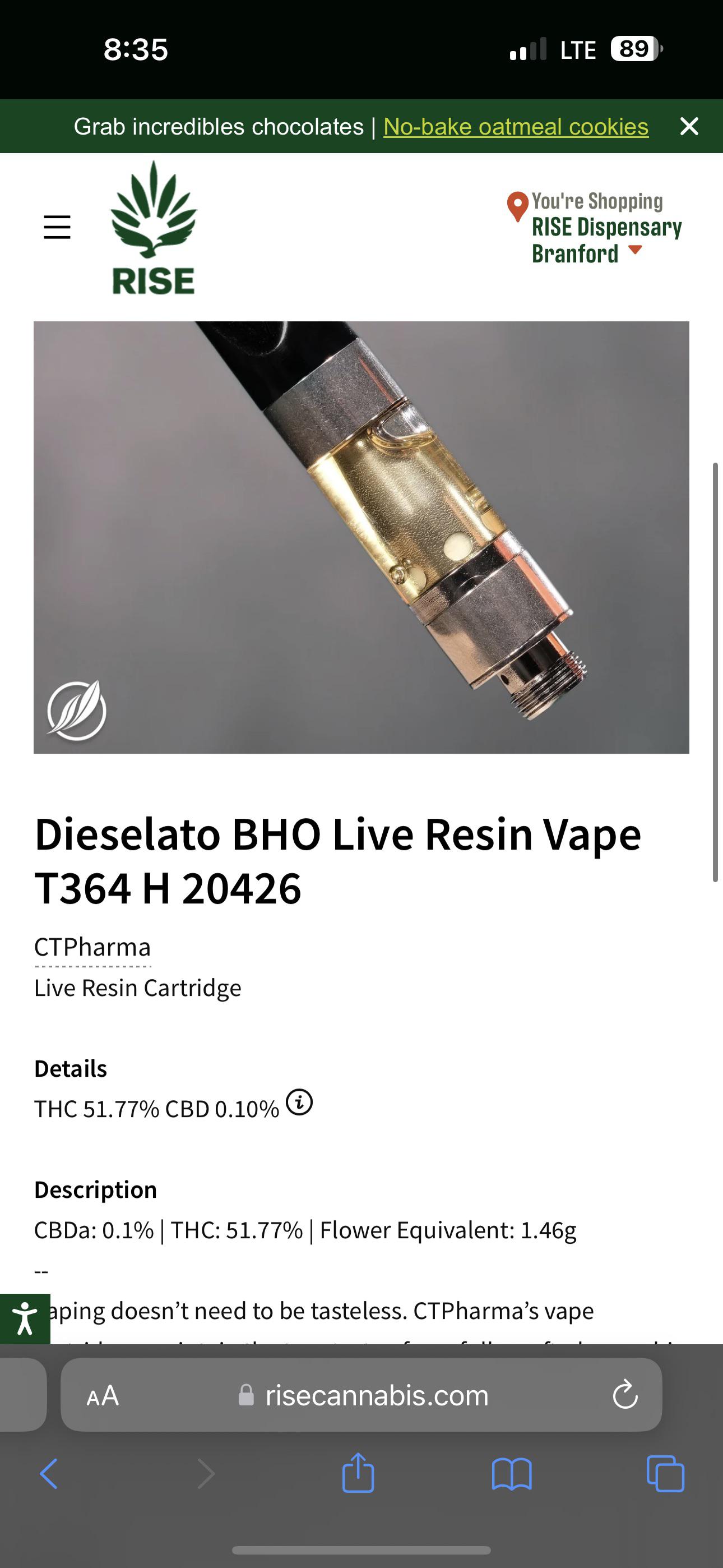Go to the RISE home logo

(x=154, y=229)
